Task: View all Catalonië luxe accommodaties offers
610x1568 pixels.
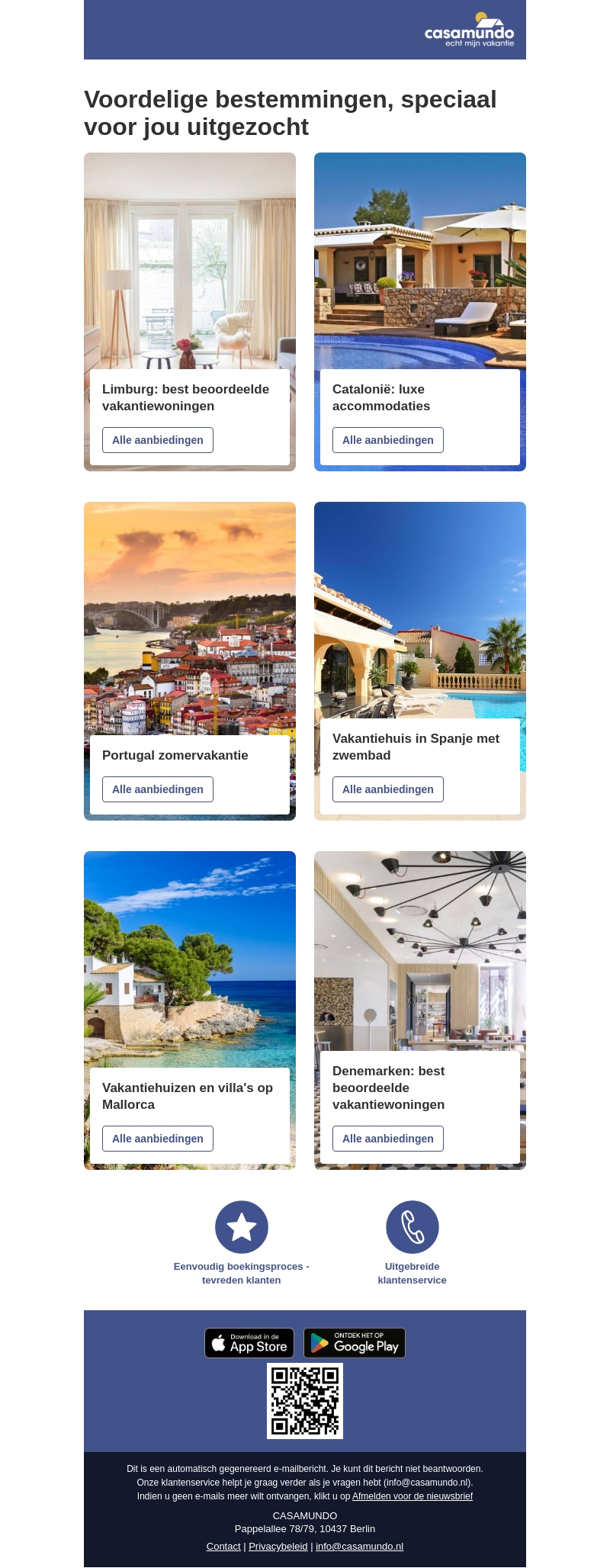Action: pyautogui.click(x=387, y=440)
